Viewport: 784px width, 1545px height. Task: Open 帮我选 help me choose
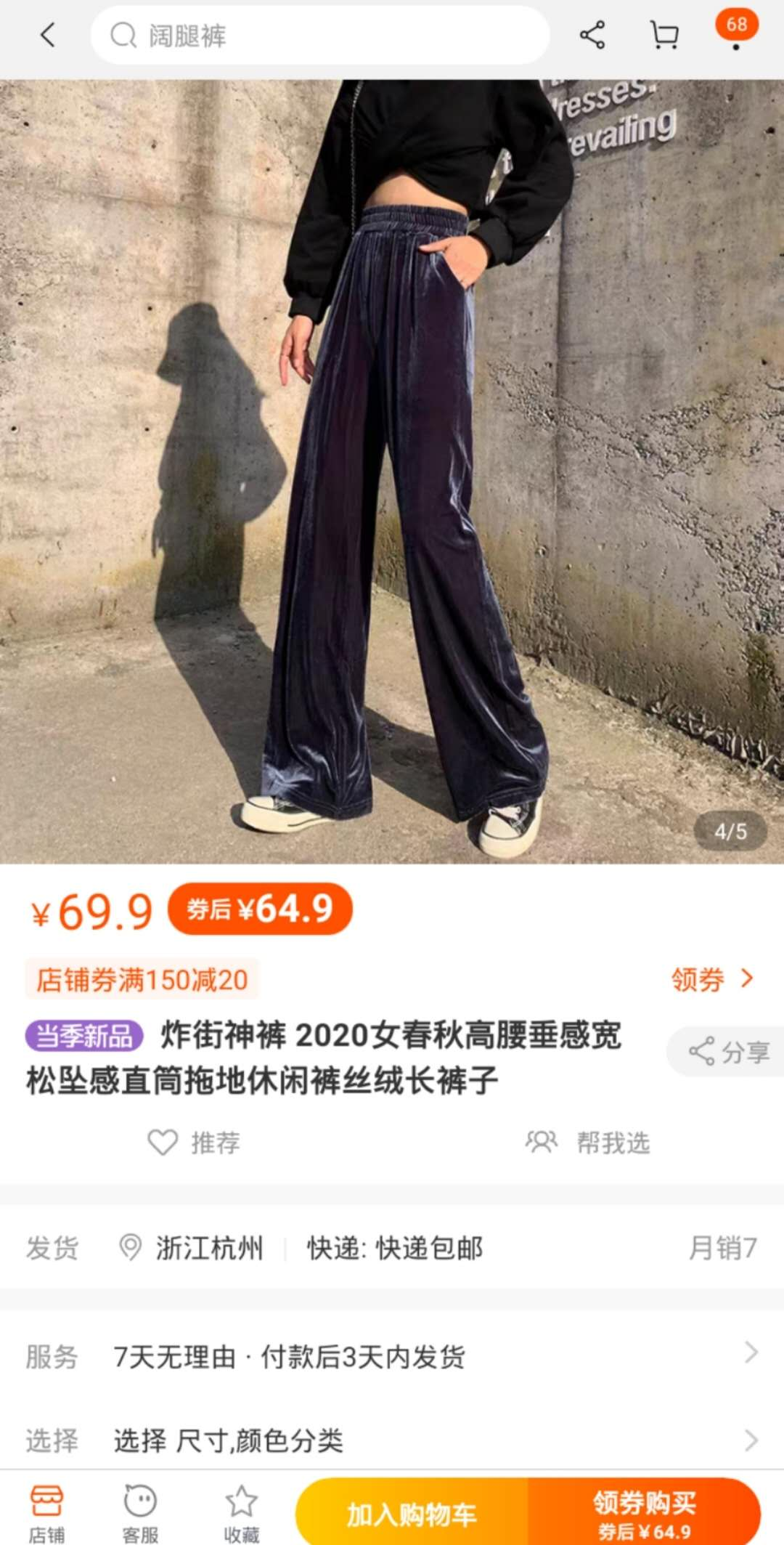coord(587,1143)
